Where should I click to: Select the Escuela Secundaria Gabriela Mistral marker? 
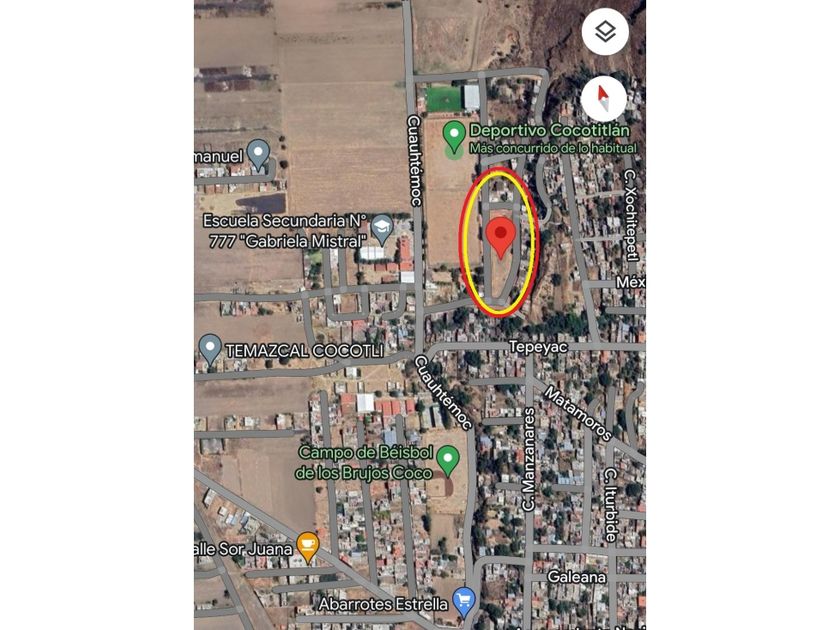(x=382, y=230)
